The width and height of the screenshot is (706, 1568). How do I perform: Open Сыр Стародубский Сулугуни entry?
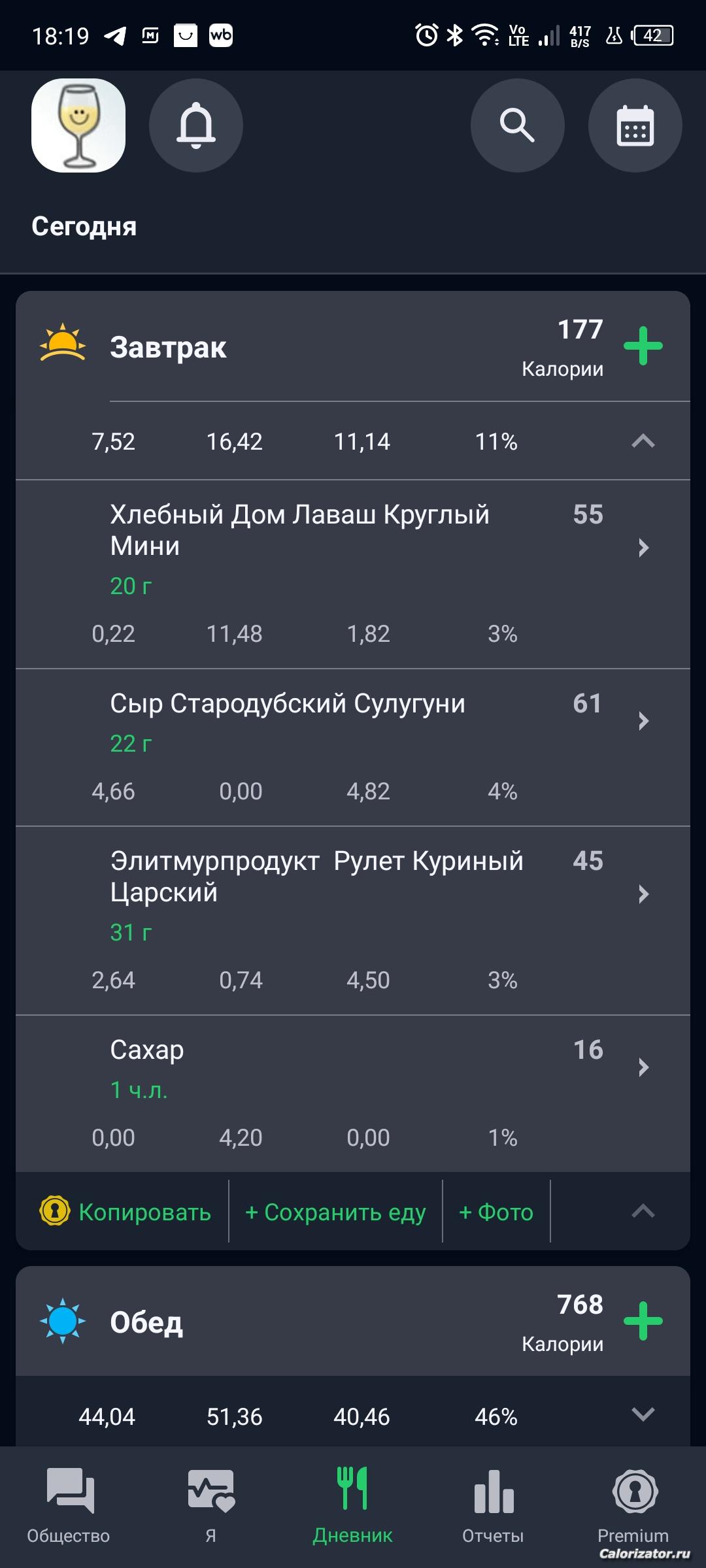(353, 721)
